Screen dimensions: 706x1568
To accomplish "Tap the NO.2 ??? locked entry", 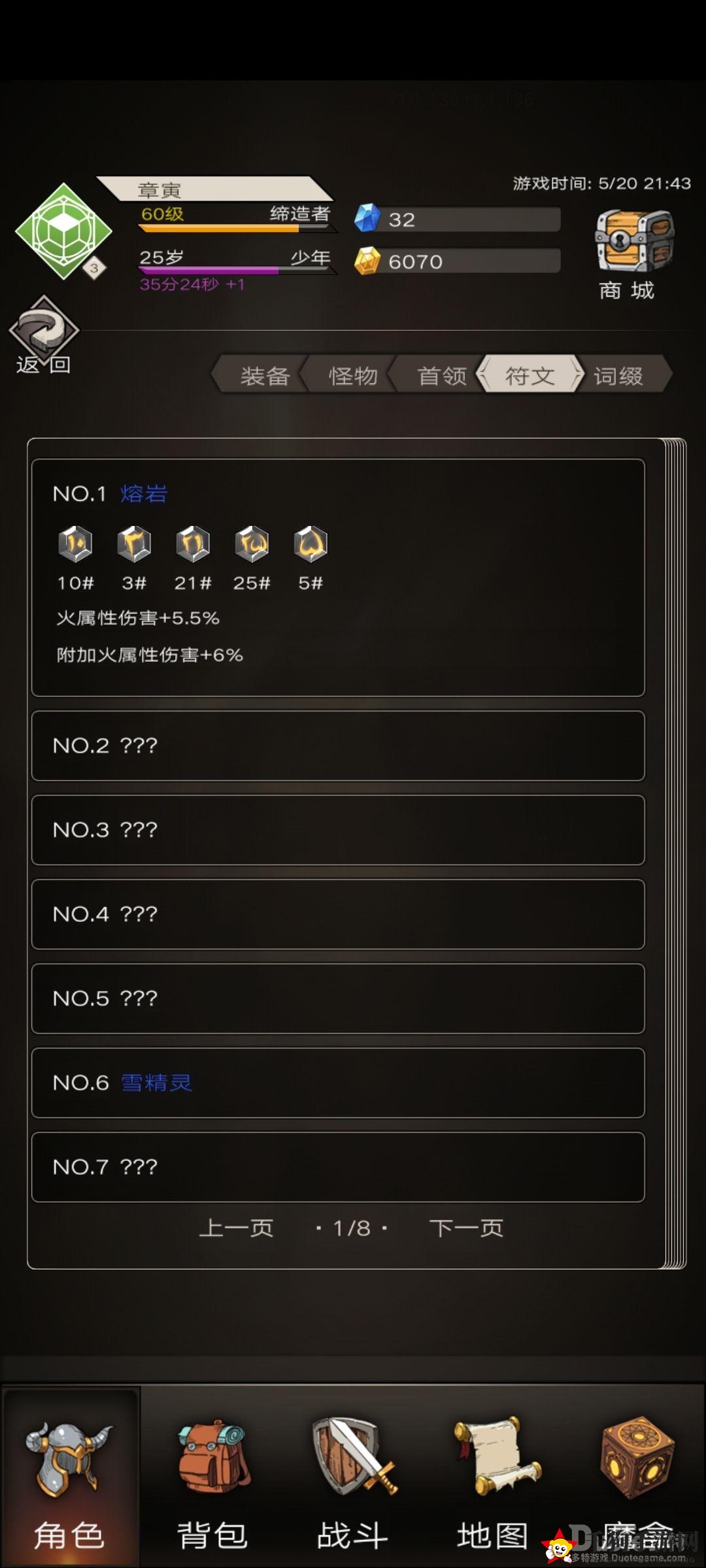I will [x=338, y=745].
